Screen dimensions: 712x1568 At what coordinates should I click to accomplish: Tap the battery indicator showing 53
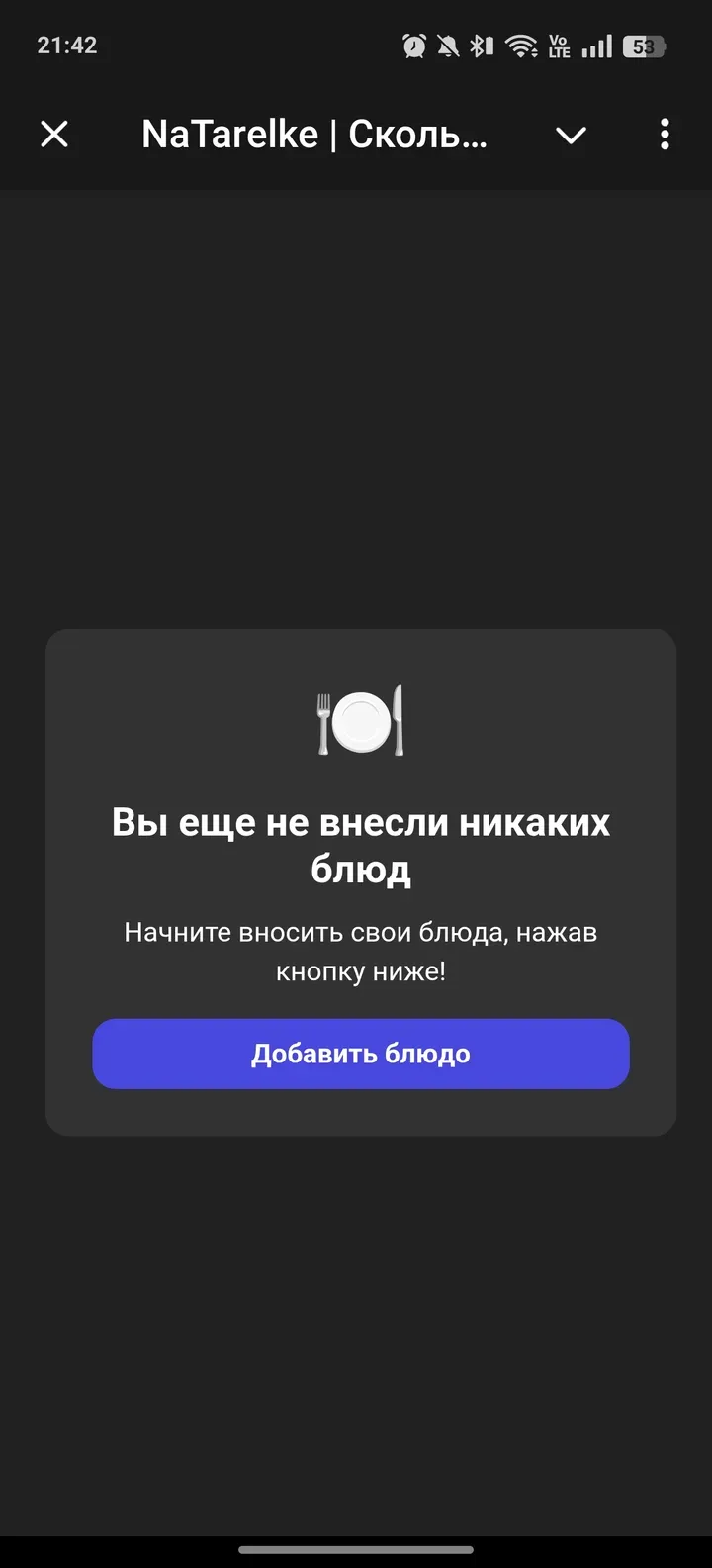pos(643,46)
